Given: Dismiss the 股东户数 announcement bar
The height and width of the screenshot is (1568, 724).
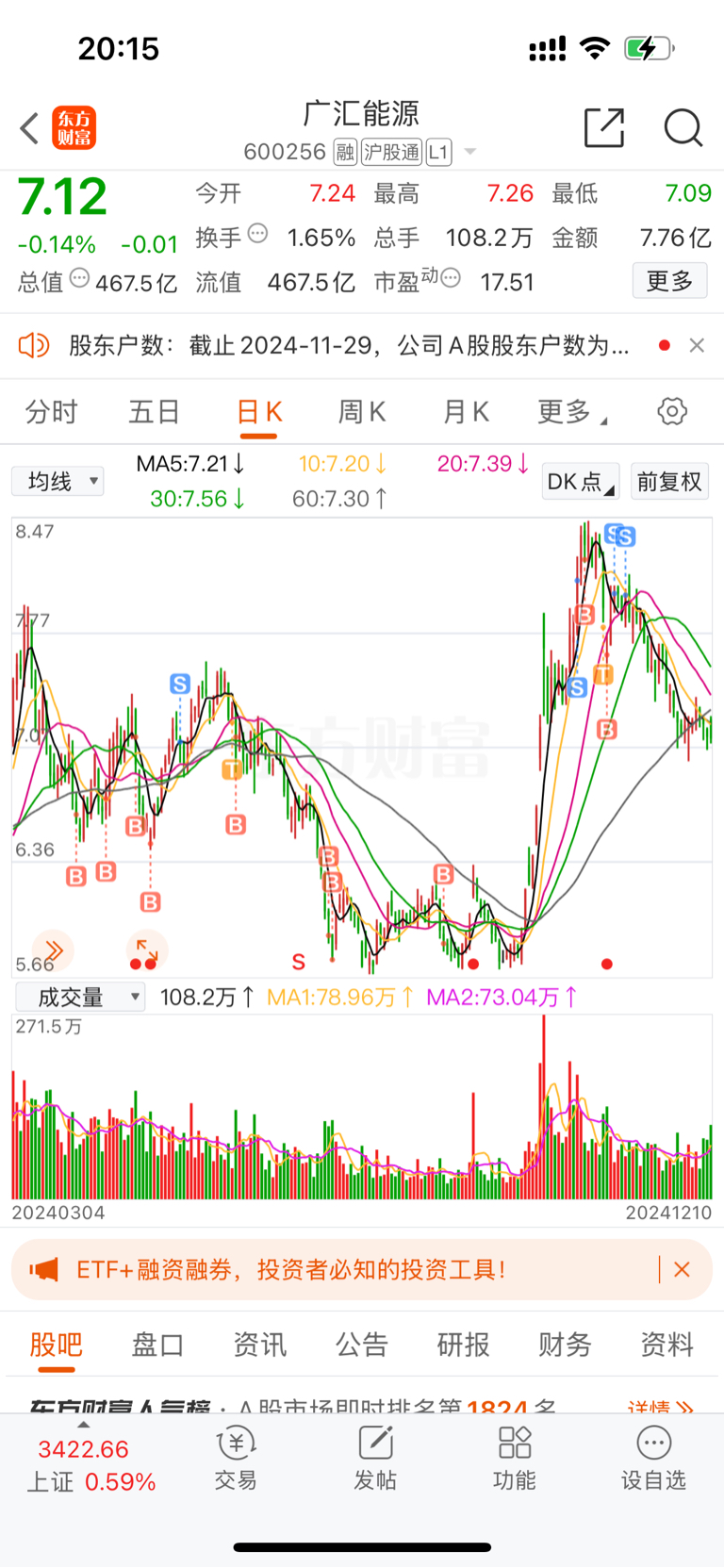Looking at the screenshot, I should point(697,345).
